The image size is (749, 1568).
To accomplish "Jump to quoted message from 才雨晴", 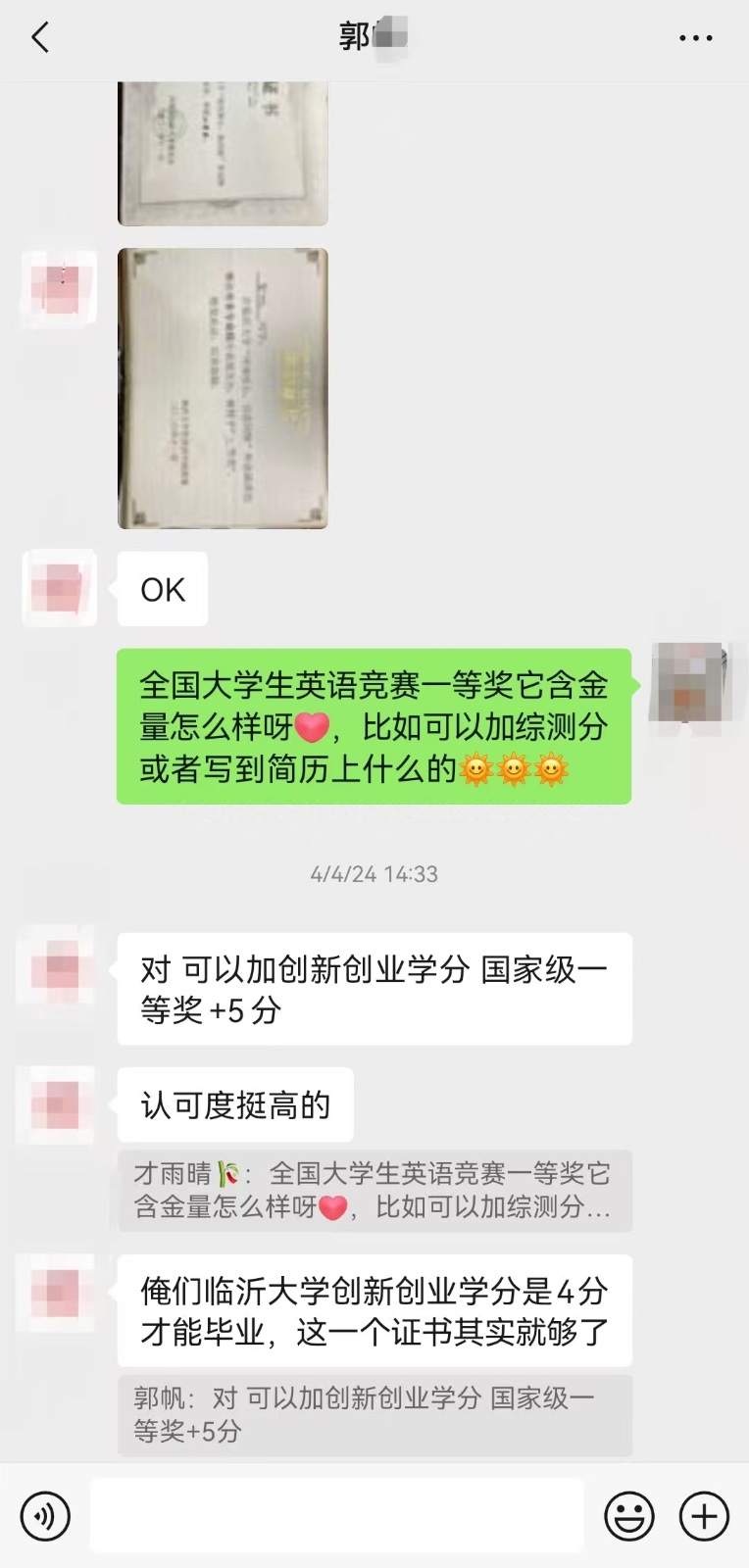I will 374,1191.
